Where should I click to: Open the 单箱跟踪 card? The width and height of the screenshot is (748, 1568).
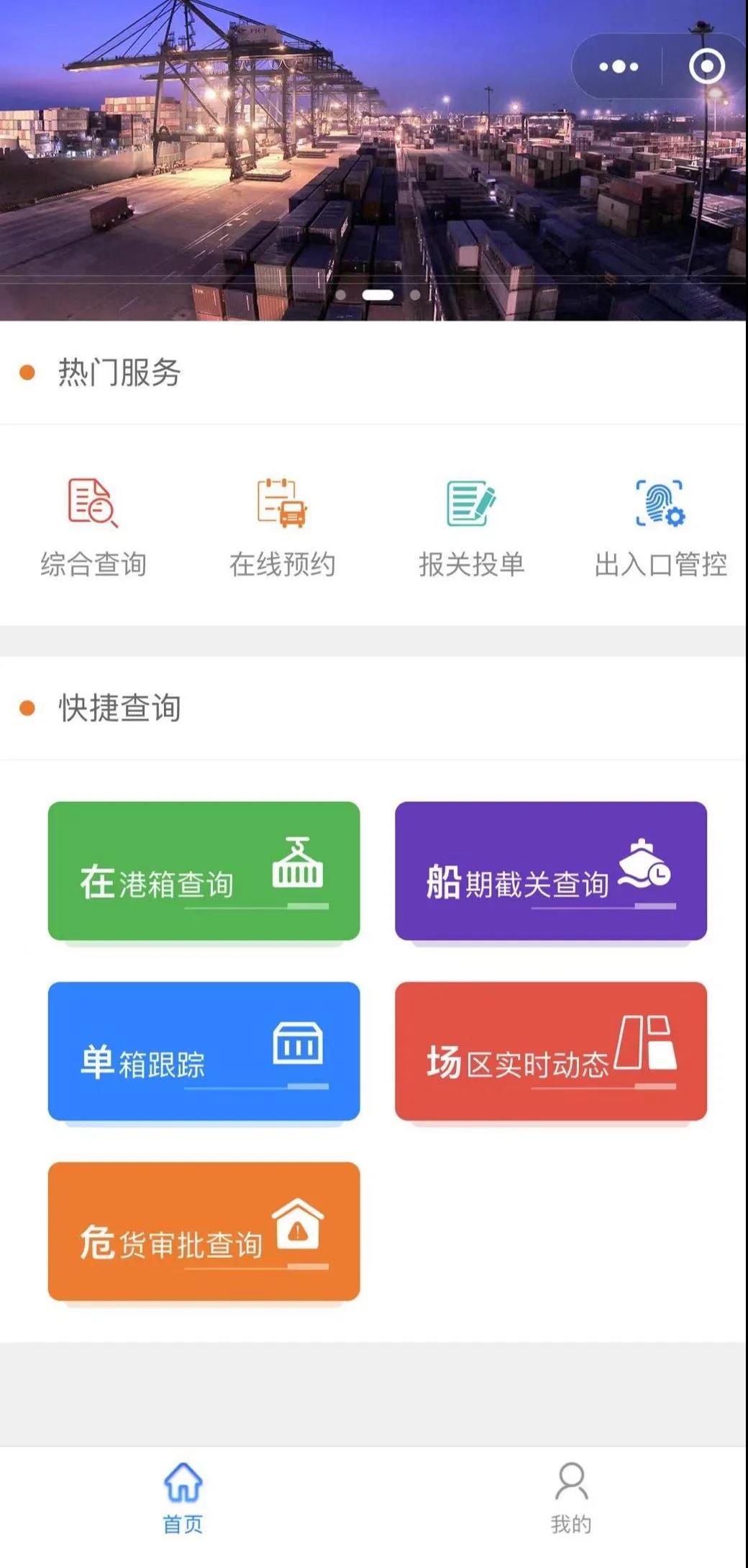[x=204, y=1051]
